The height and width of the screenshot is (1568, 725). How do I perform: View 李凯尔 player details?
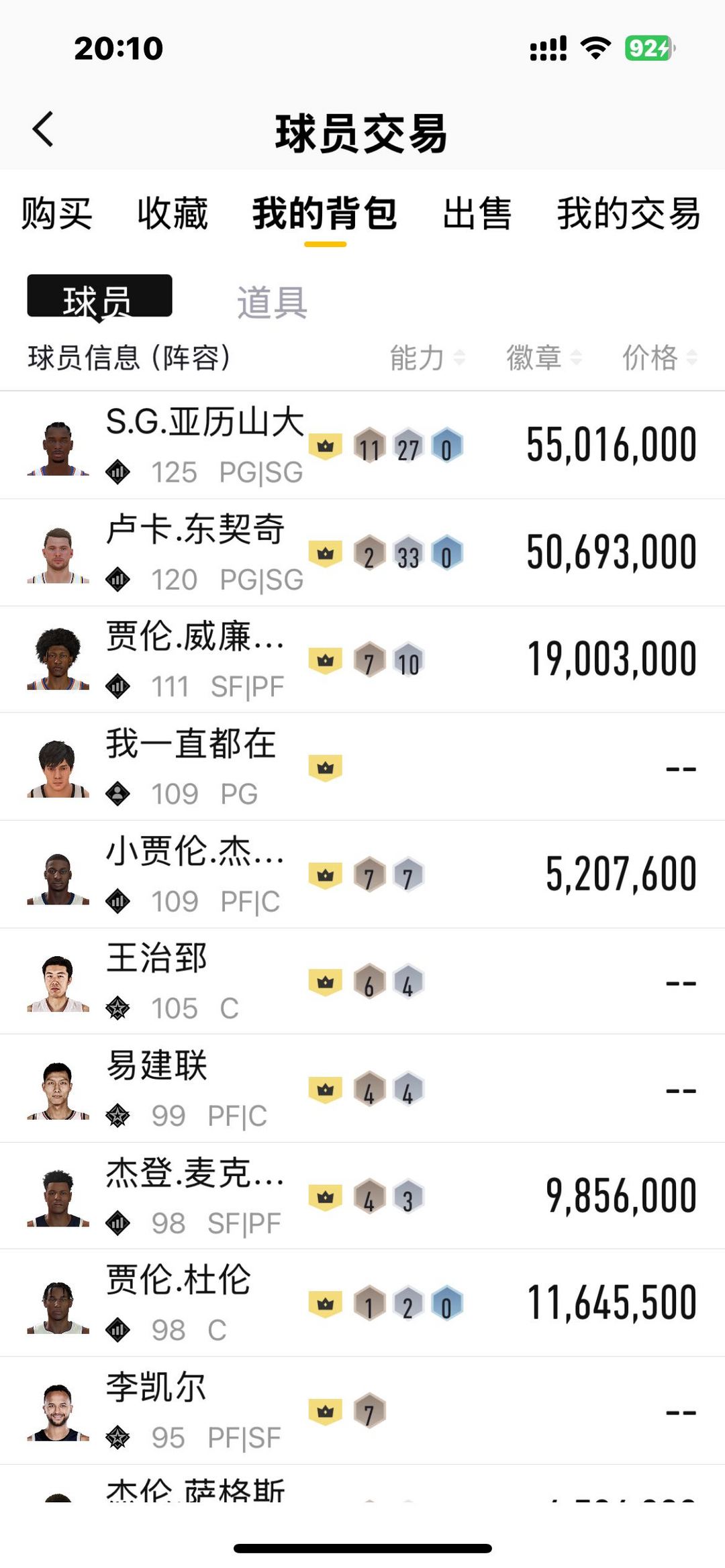[156, 1388]
